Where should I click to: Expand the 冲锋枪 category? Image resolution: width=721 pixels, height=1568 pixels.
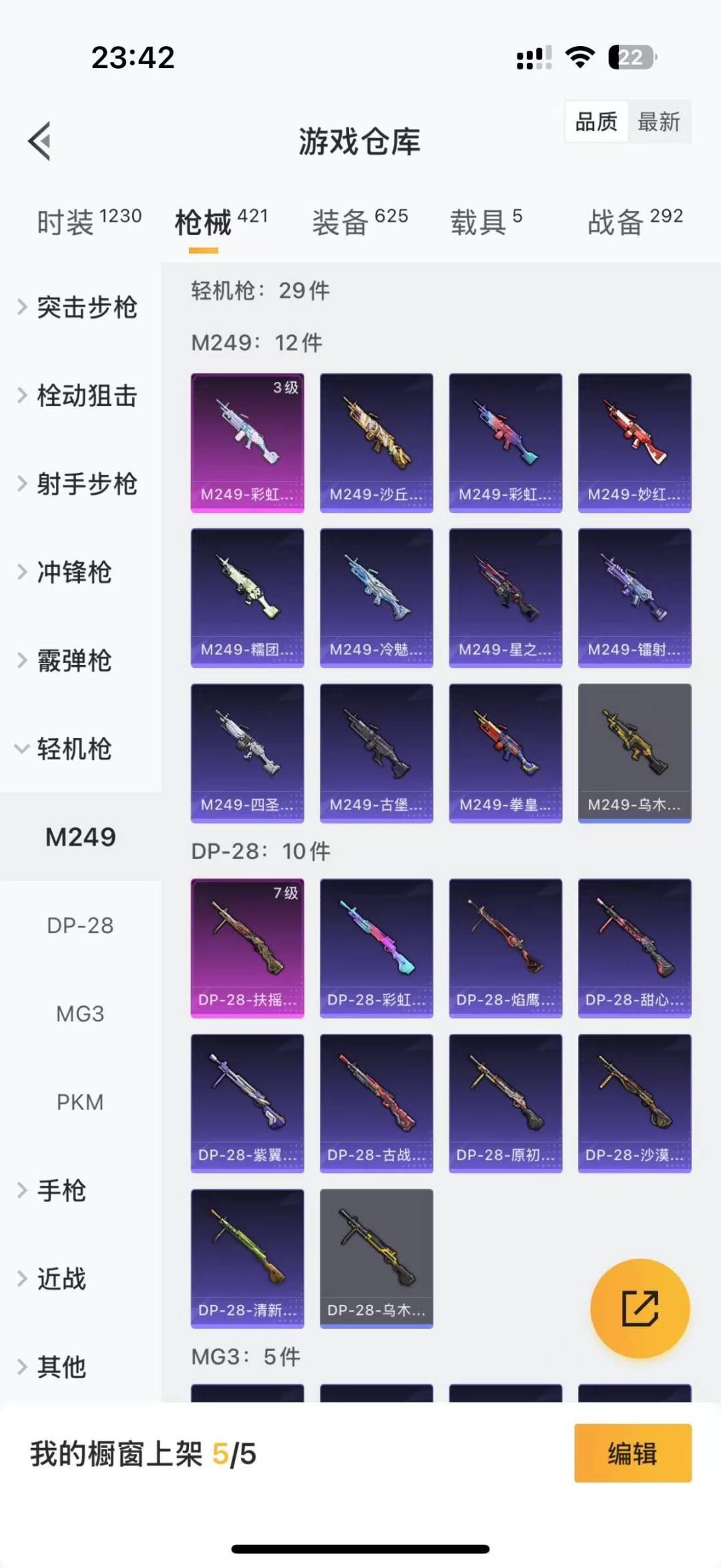tap(73, 572)
